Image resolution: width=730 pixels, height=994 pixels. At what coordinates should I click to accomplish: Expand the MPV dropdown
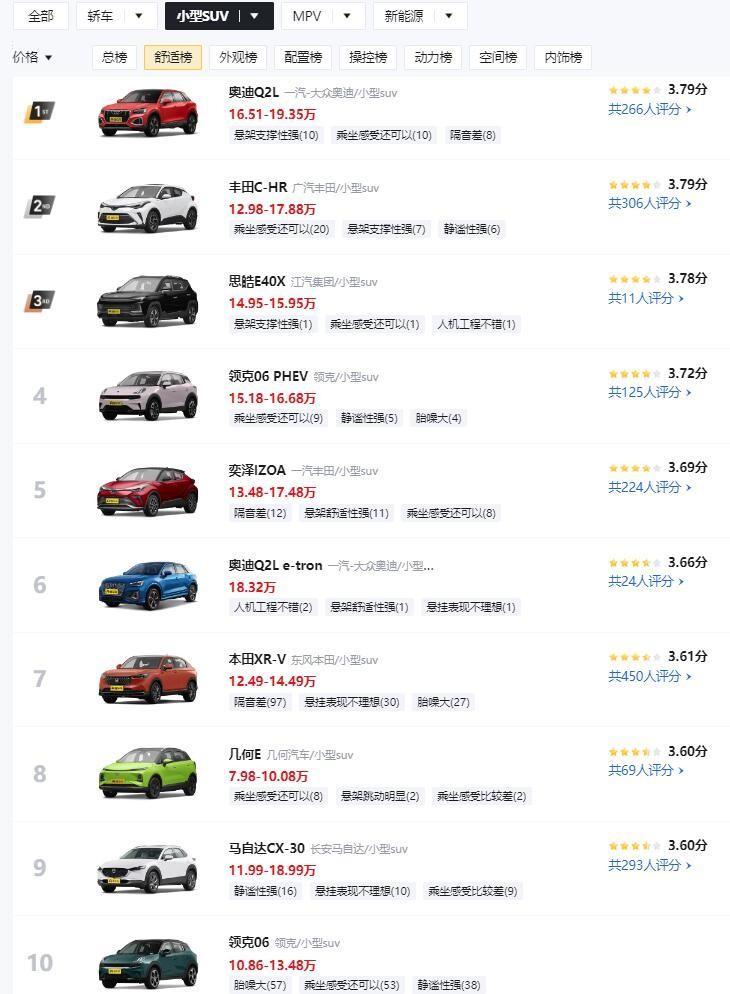point(347,16)
